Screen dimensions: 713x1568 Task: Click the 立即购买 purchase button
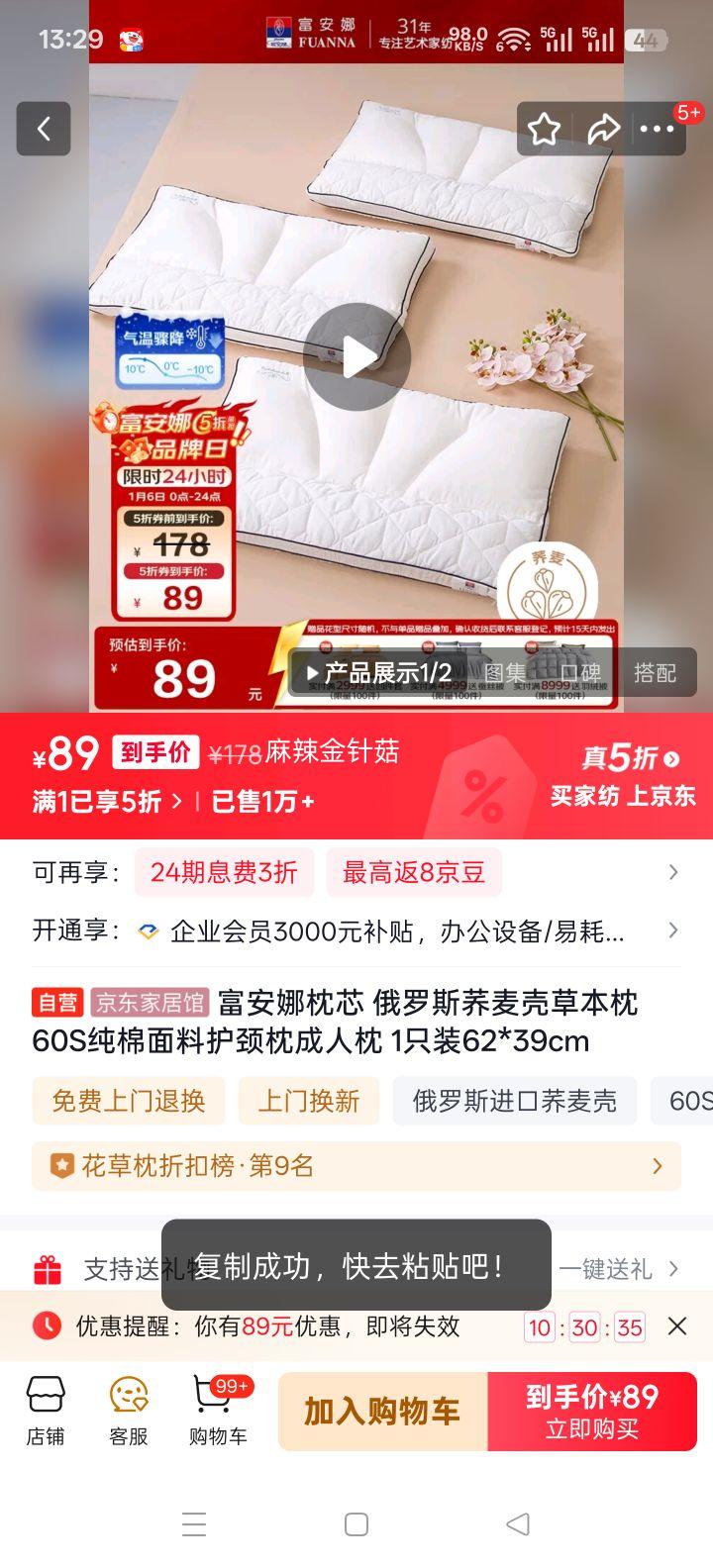592,1412
